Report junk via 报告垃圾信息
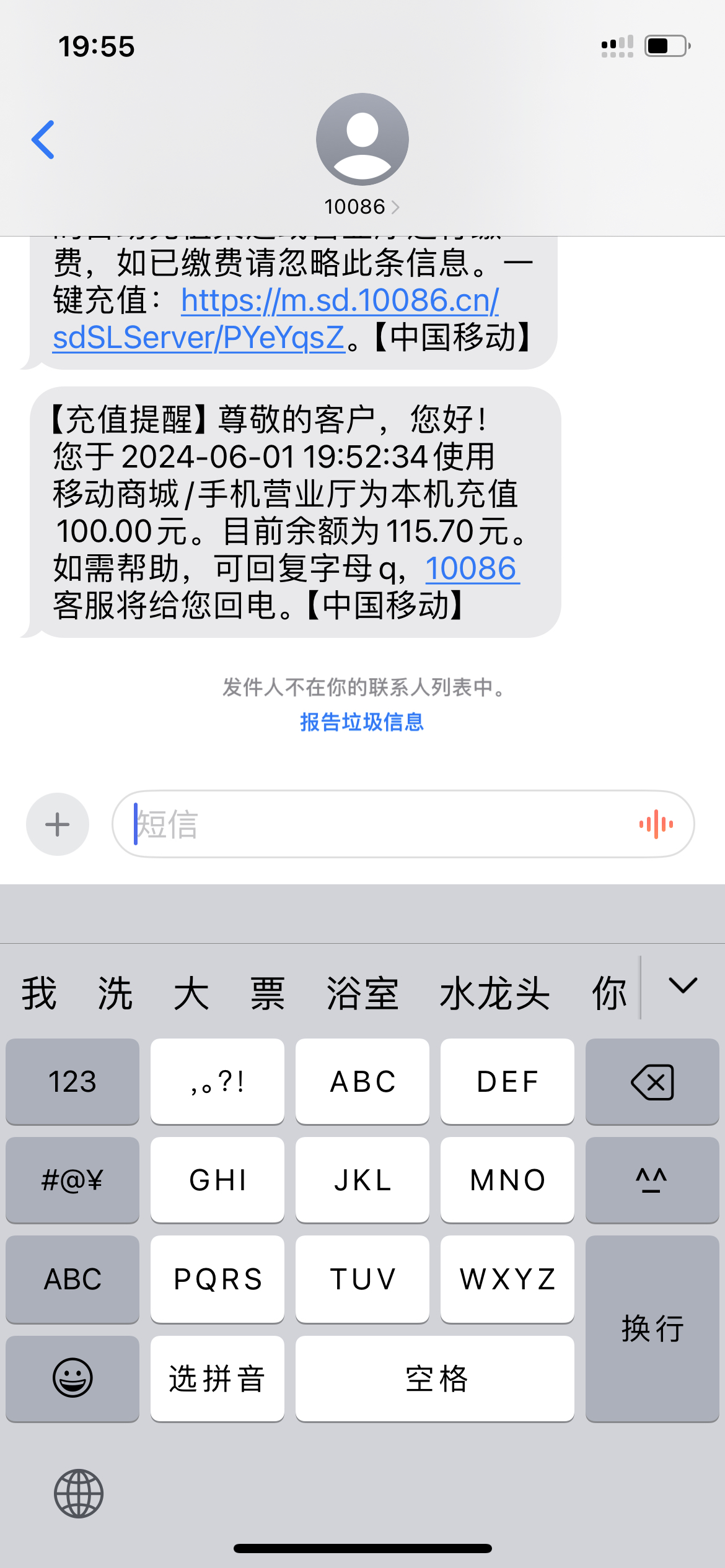 tap(362, 722)
